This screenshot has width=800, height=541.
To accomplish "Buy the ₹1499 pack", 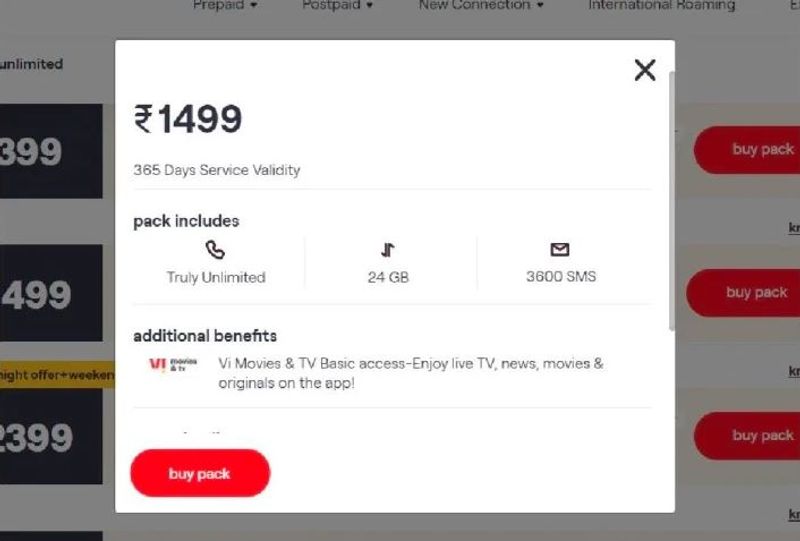I will [200, 474].
